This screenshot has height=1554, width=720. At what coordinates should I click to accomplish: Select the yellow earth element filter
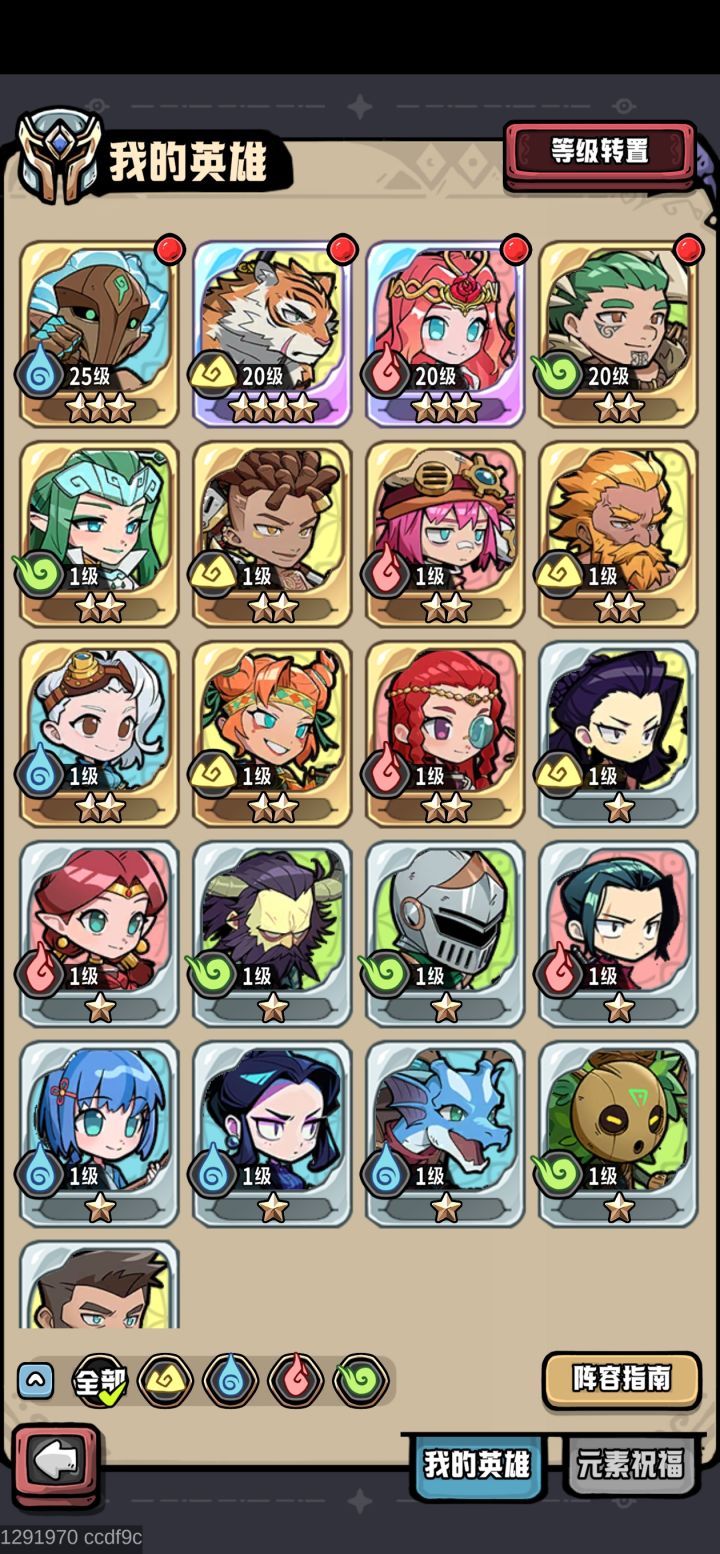tap(166, 1381)
